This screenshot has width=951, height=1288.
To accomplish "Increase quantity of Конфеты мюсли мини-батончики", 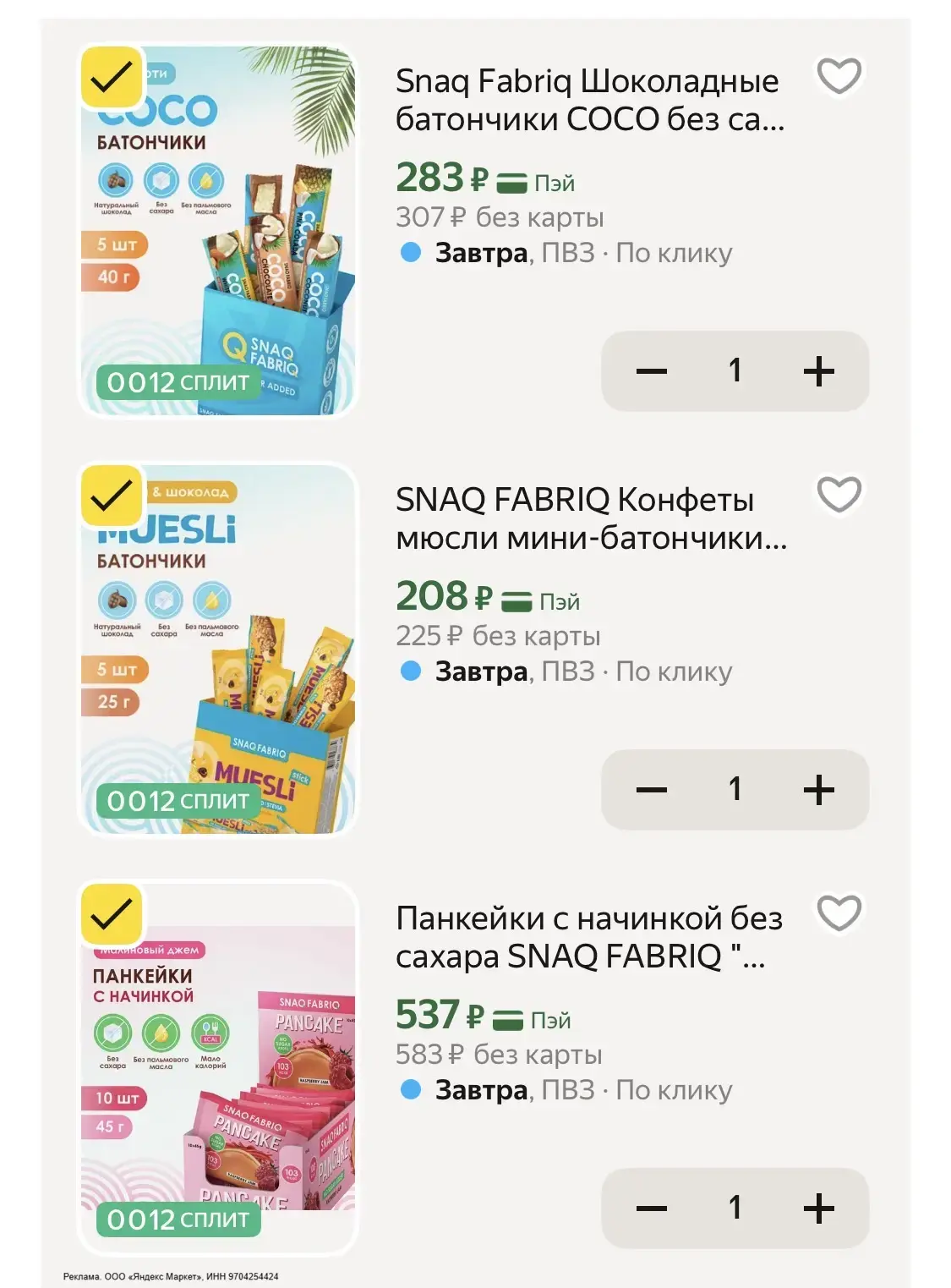I will [x=818, y=789].
